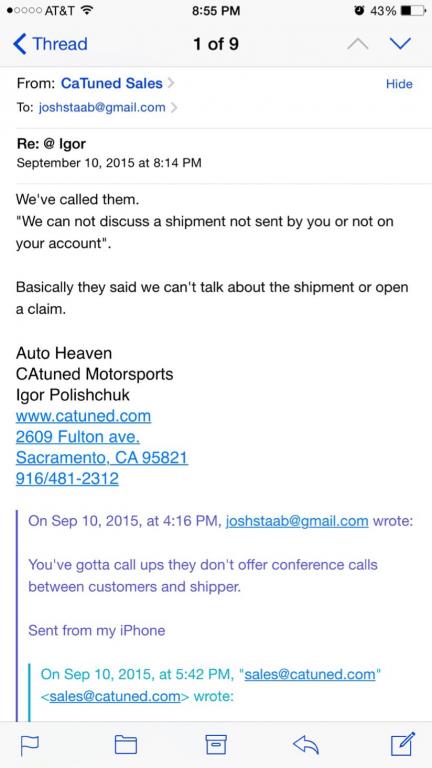
Task: Tap the quoted sales@catuned.com address
Action: 310,674
